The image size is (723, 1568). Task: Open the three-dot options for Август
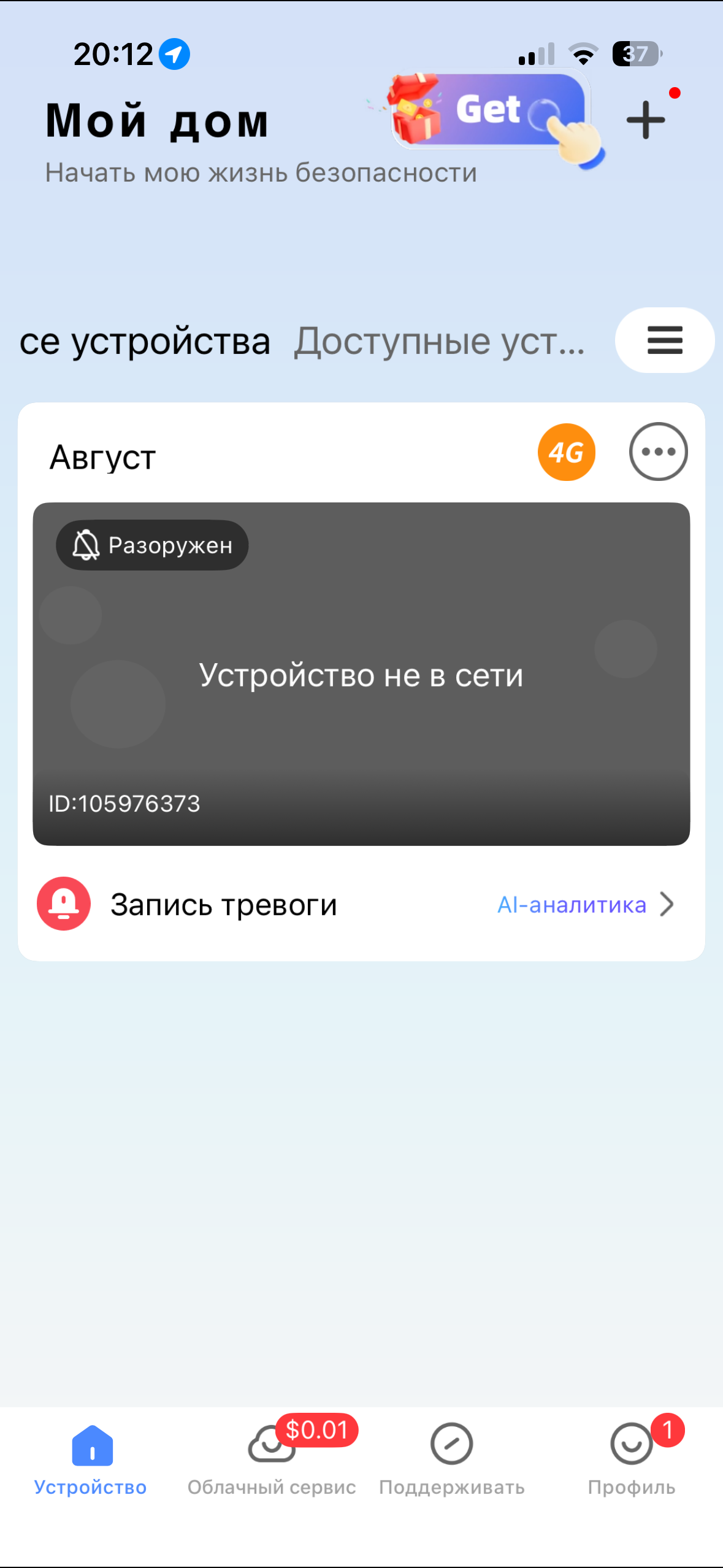coord(658,452)
